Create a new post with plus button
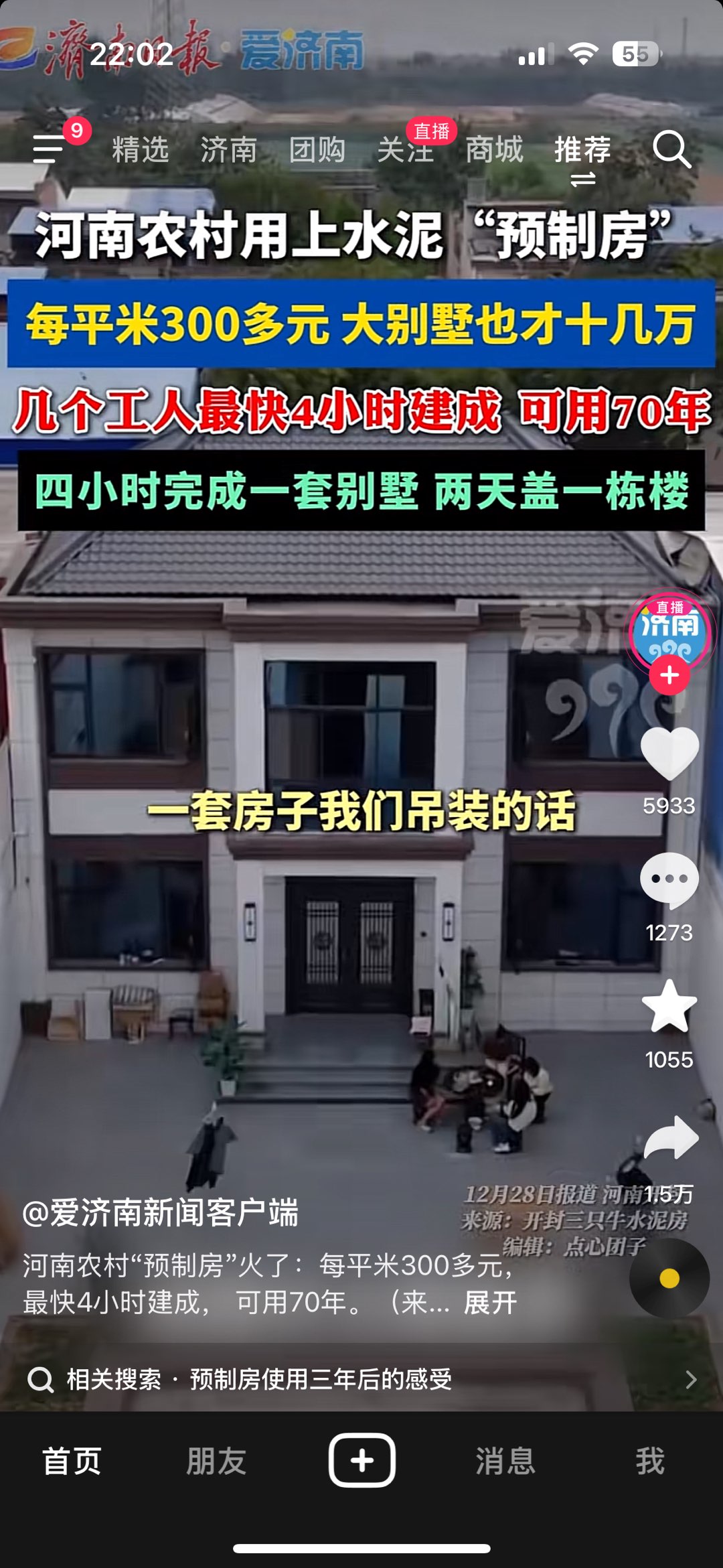This screenshot has width=723, height=1568. click(x=361, y=1460)
